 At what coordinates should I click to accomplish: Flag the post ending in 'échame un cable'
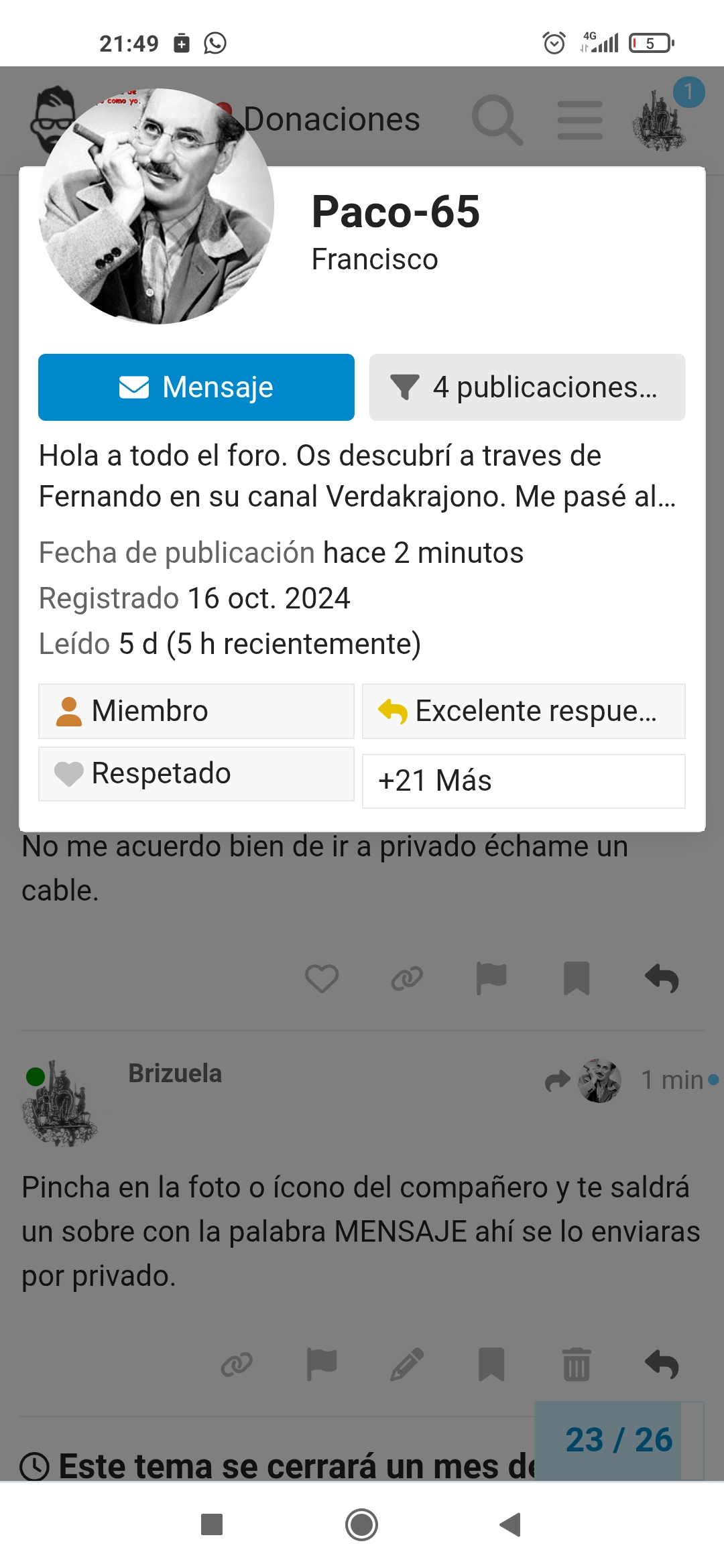coord(491,979)
